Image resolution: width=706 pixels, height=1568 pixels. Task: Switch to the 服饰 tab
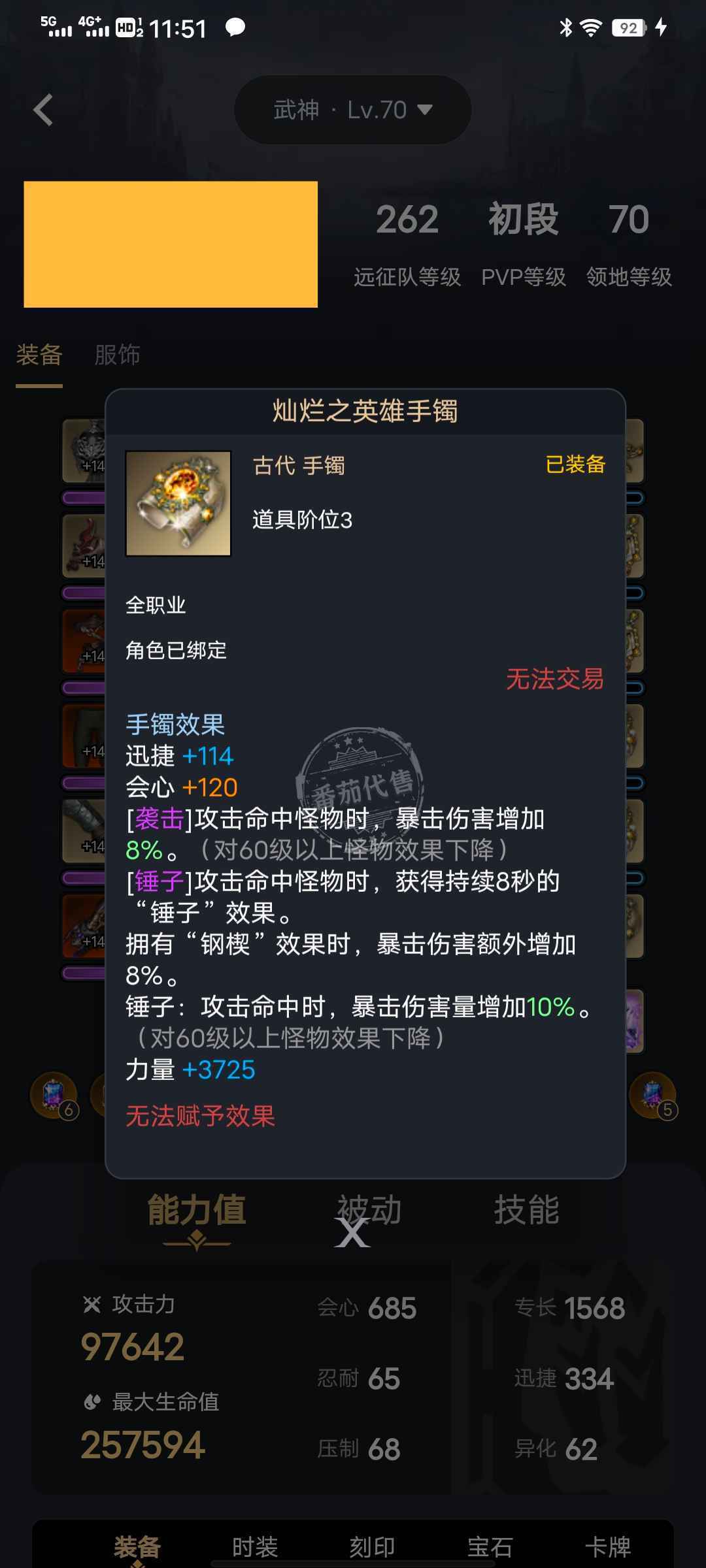coord(118,355)
